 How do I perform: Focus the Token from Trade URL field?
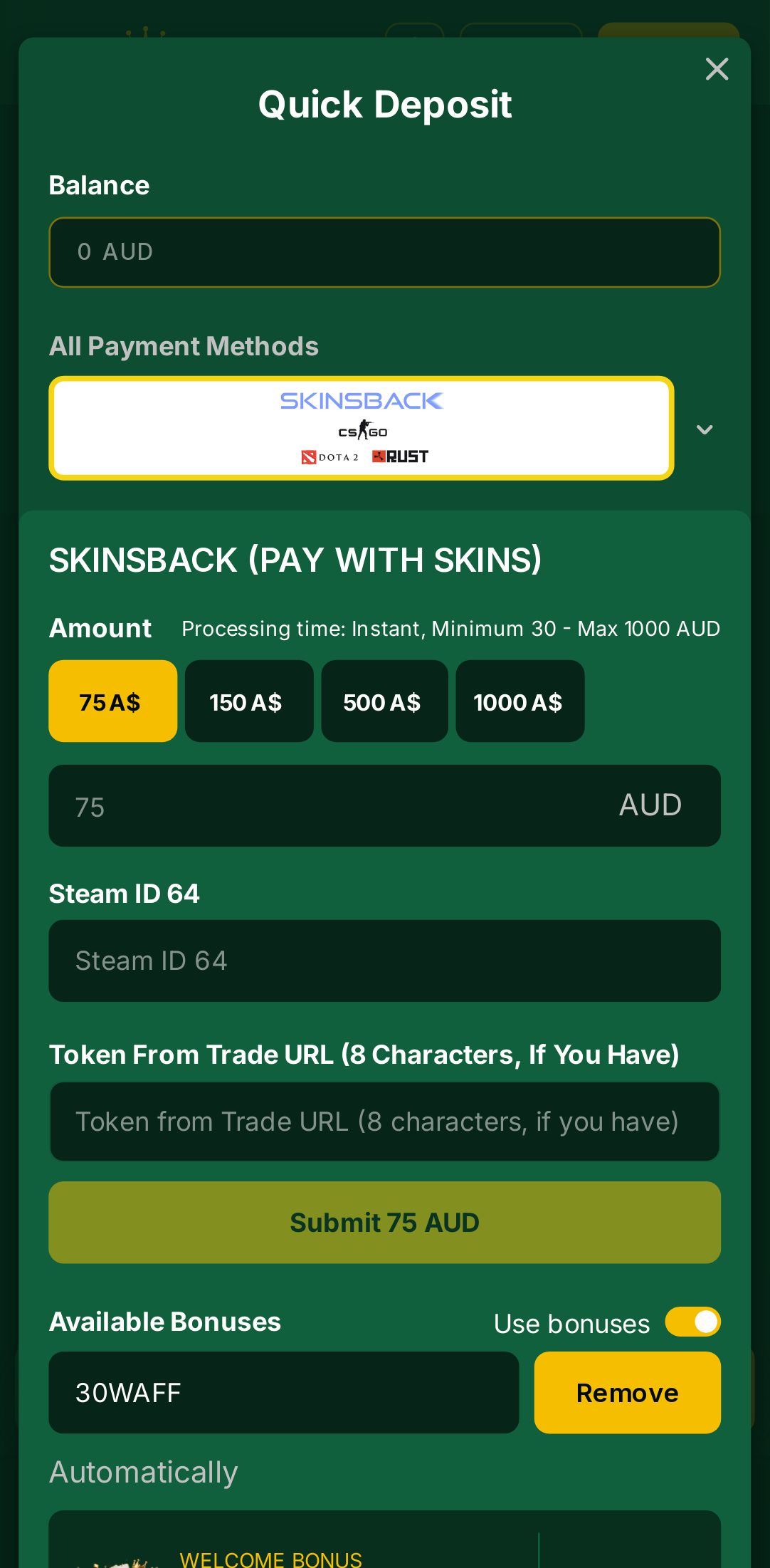tap(384, 1122)
